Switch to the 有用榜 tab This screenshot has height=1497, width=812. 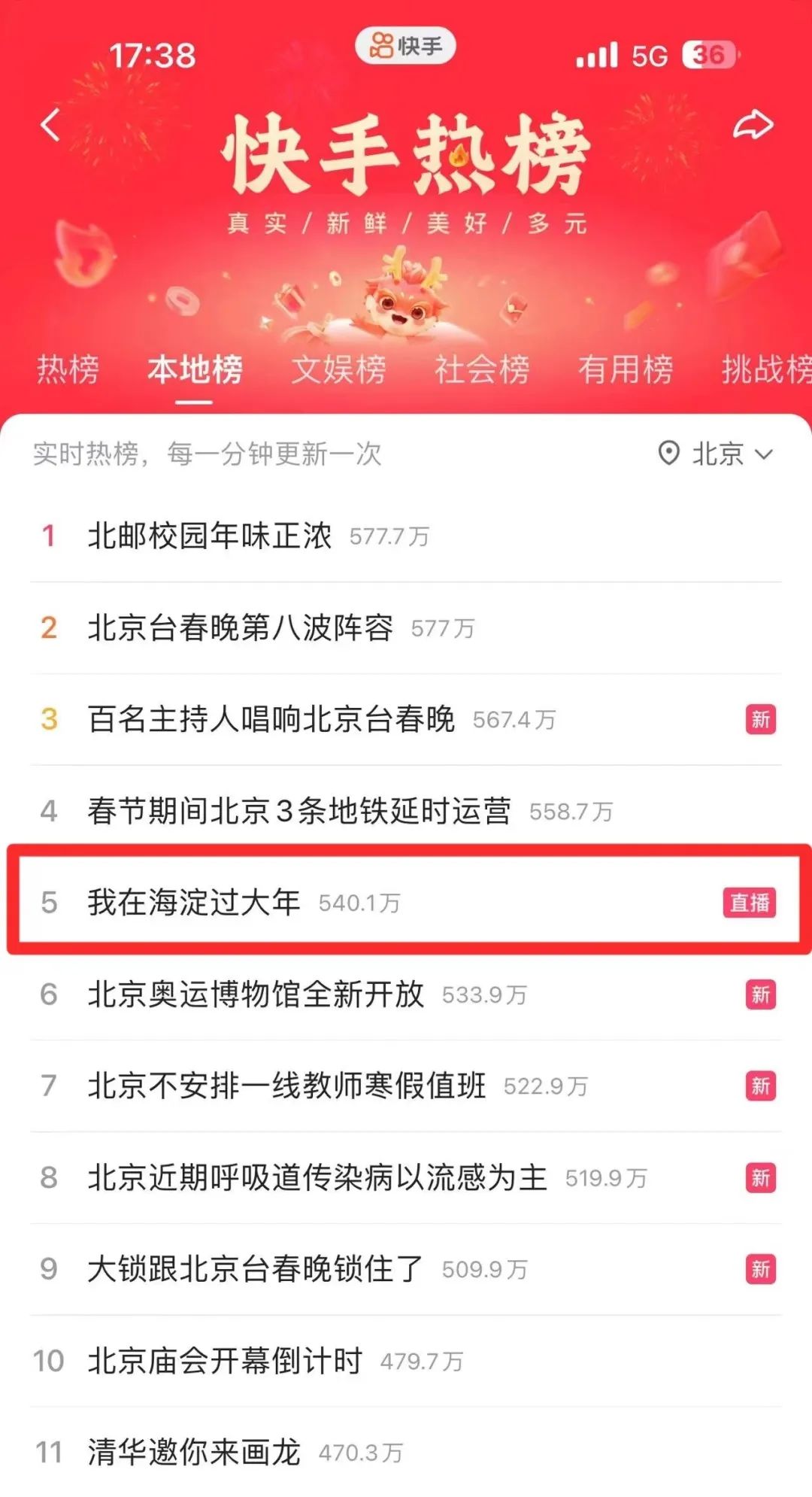[x=625, y=369]
